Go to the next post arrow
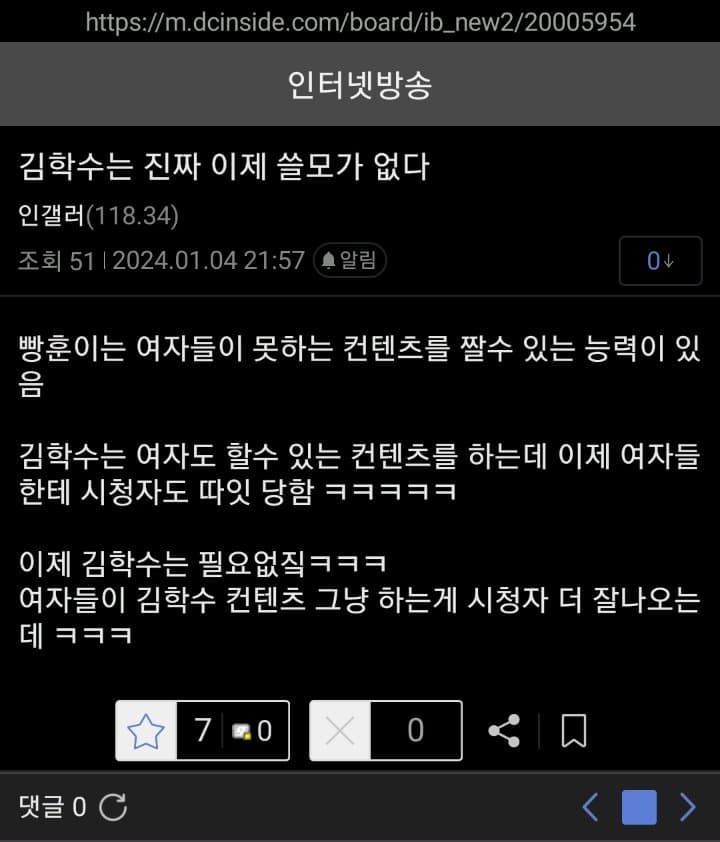The width and height of the screenshot is (720, 842). pos(688,807)
